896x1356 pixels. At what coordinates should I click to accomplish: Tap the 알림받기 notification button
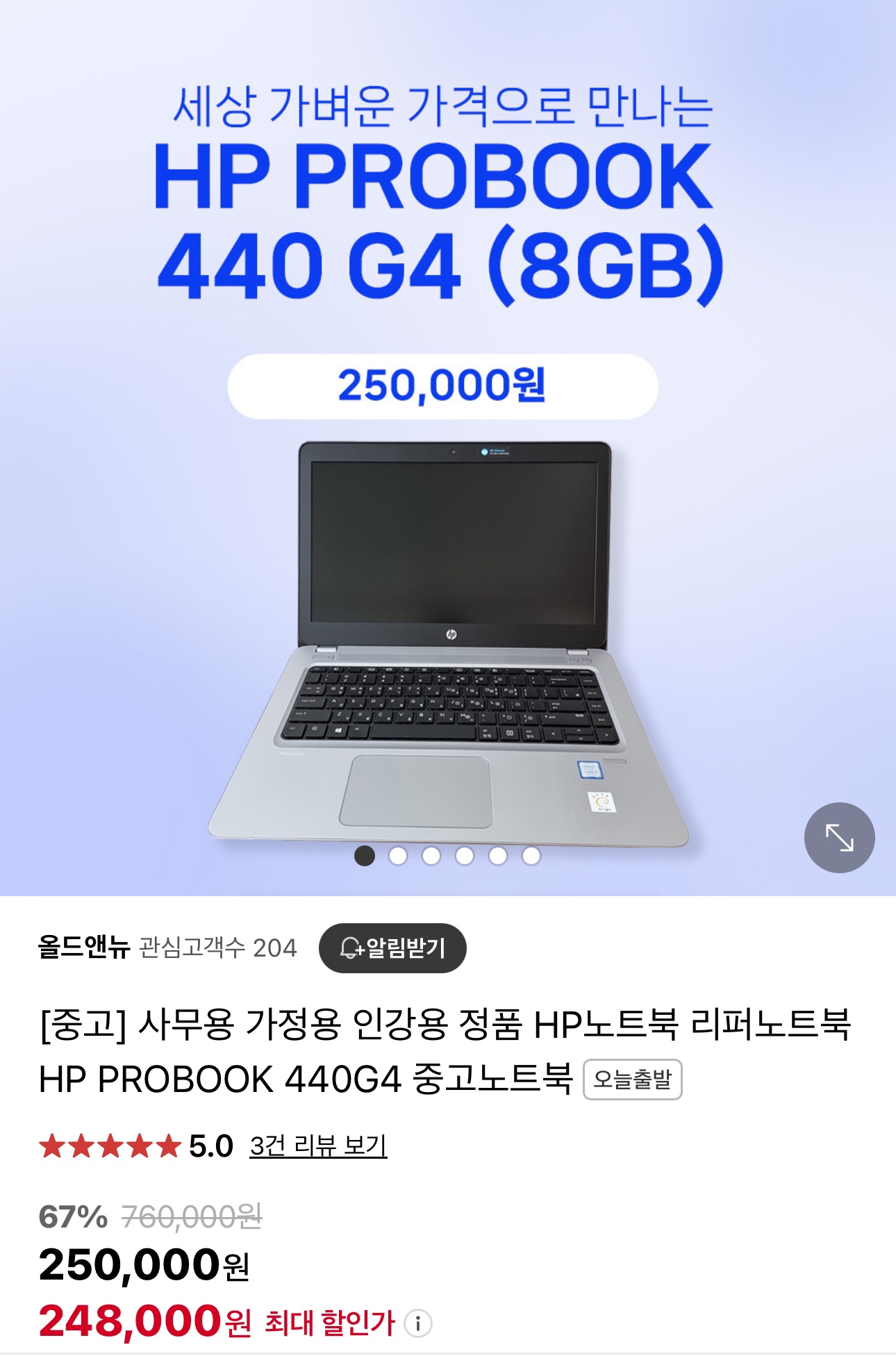[392, 948]
